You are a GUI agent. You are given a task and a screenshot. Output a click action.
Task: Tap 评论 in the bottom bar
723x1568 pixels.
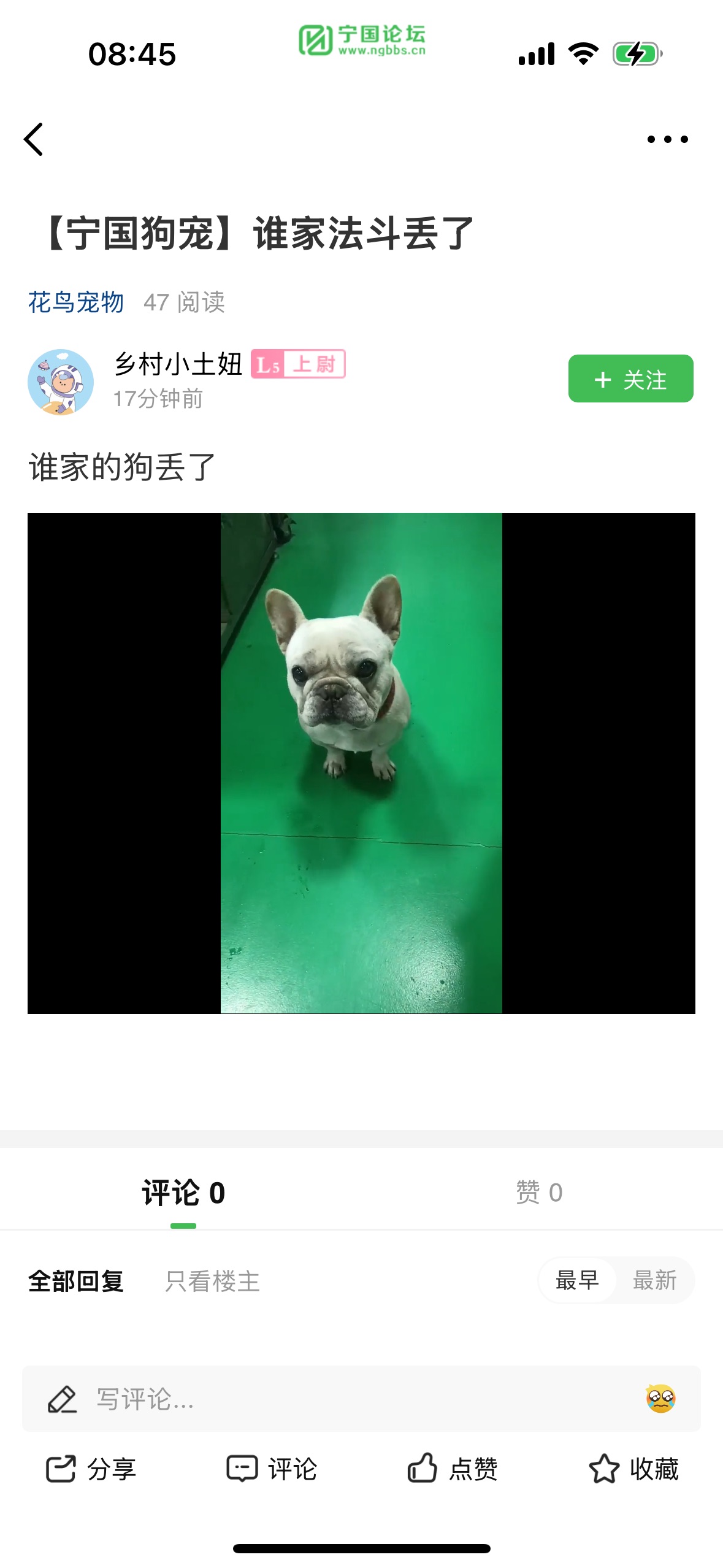tap(272, 1469)
